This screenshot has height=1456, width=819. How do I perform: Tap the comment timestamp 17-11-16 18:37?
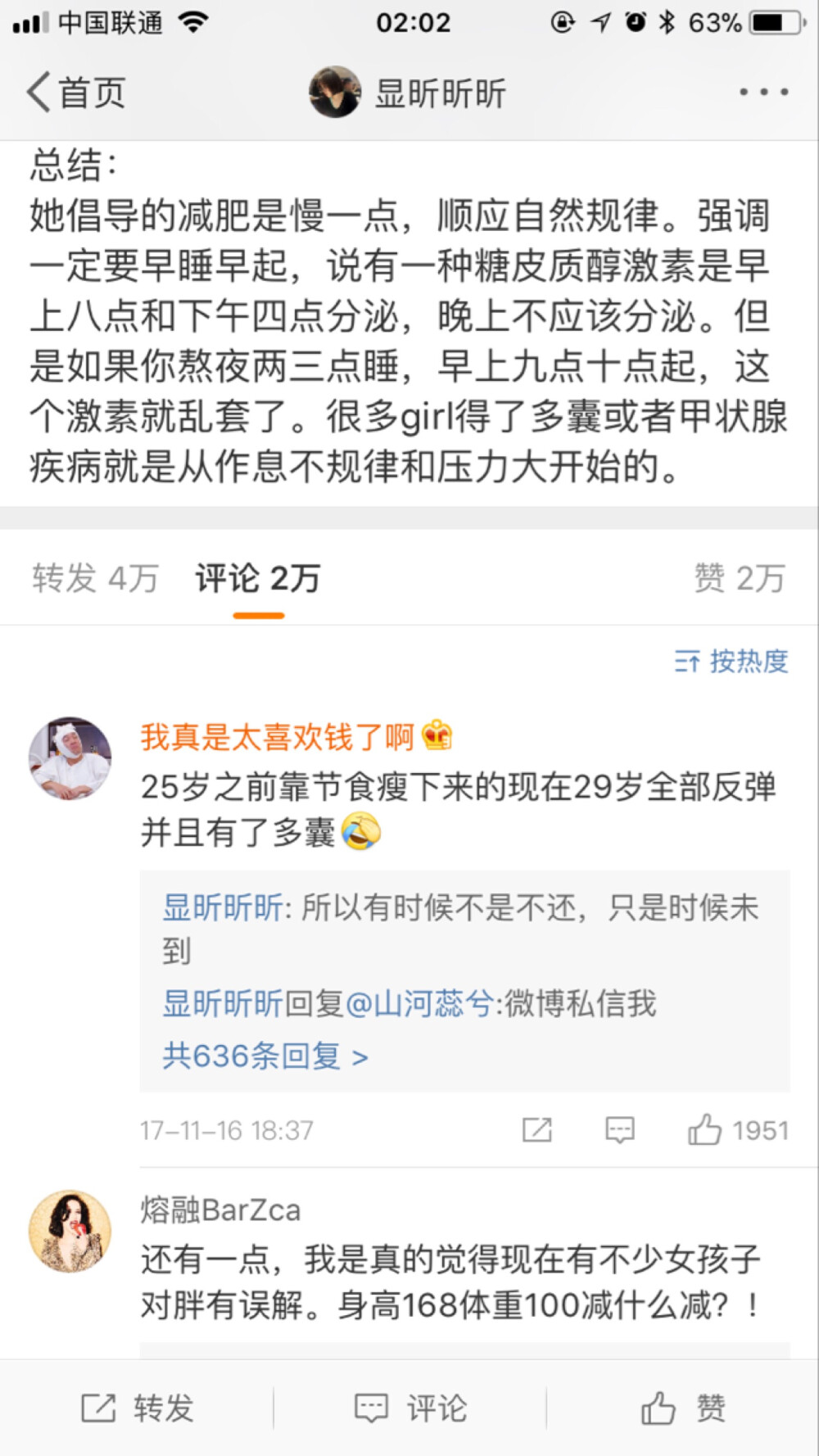[225, 1130]
